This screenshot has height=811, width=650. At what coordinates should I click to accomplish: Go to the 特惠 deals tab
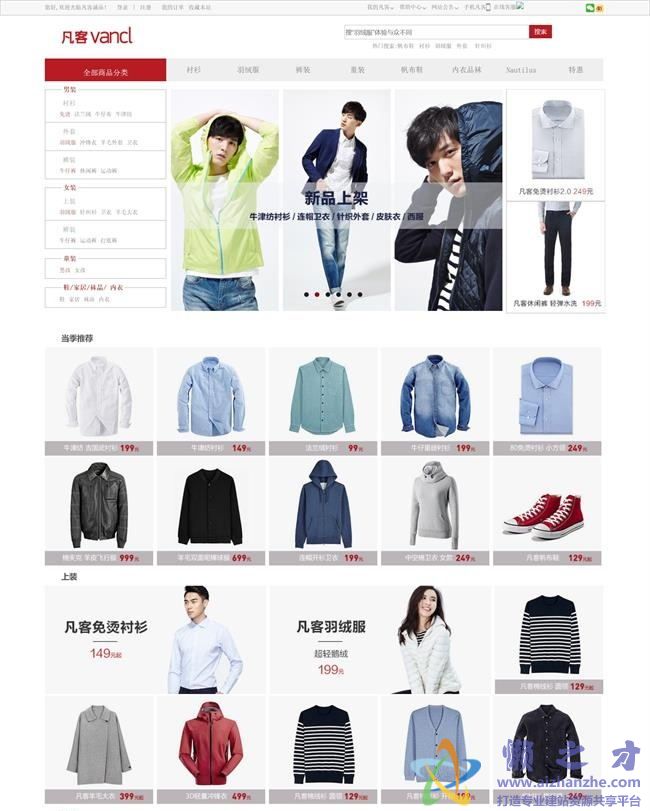click(x=576, y=71)
